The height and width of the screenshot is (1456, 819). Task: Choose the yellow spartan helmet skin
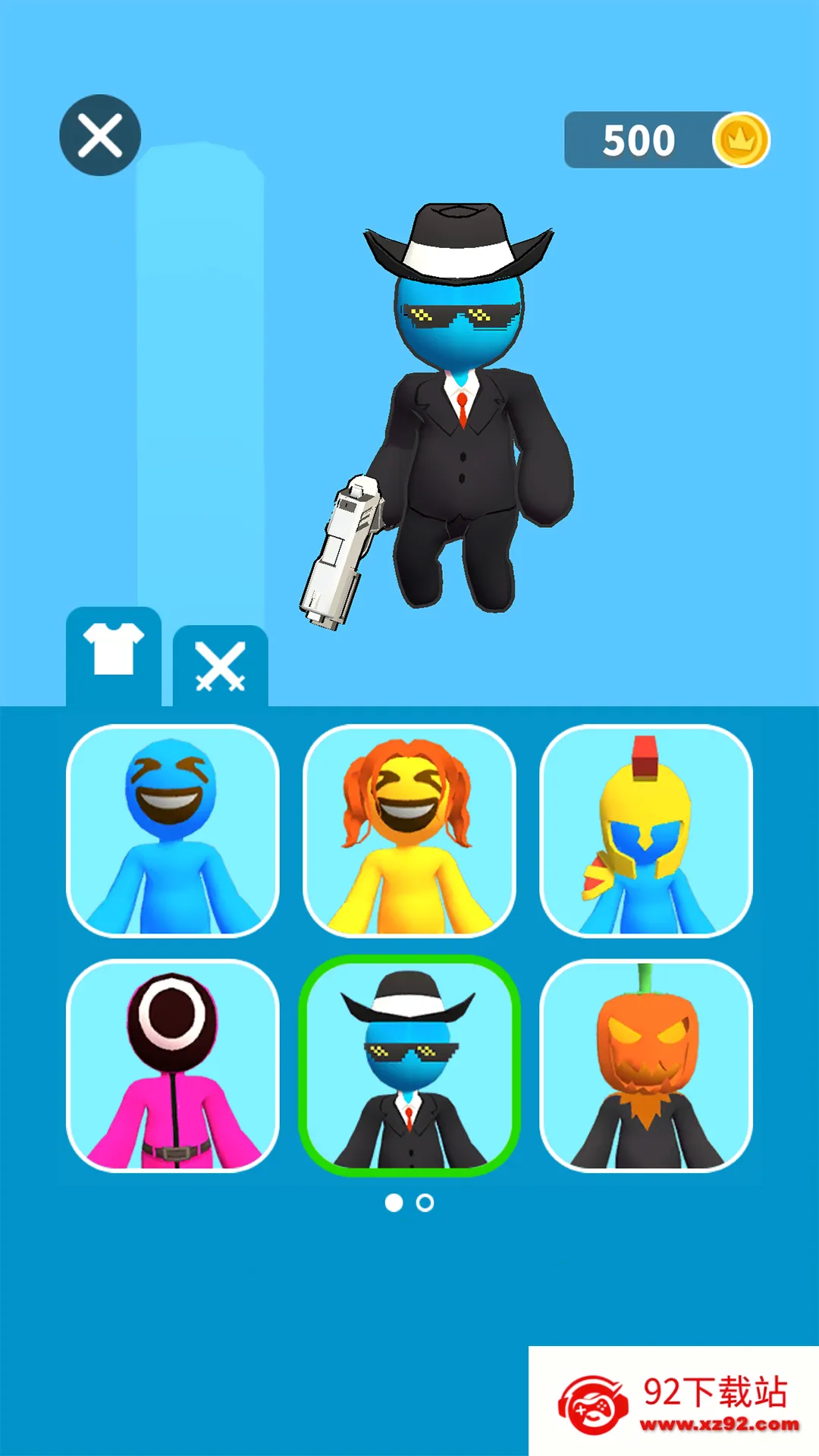point(646,831)
